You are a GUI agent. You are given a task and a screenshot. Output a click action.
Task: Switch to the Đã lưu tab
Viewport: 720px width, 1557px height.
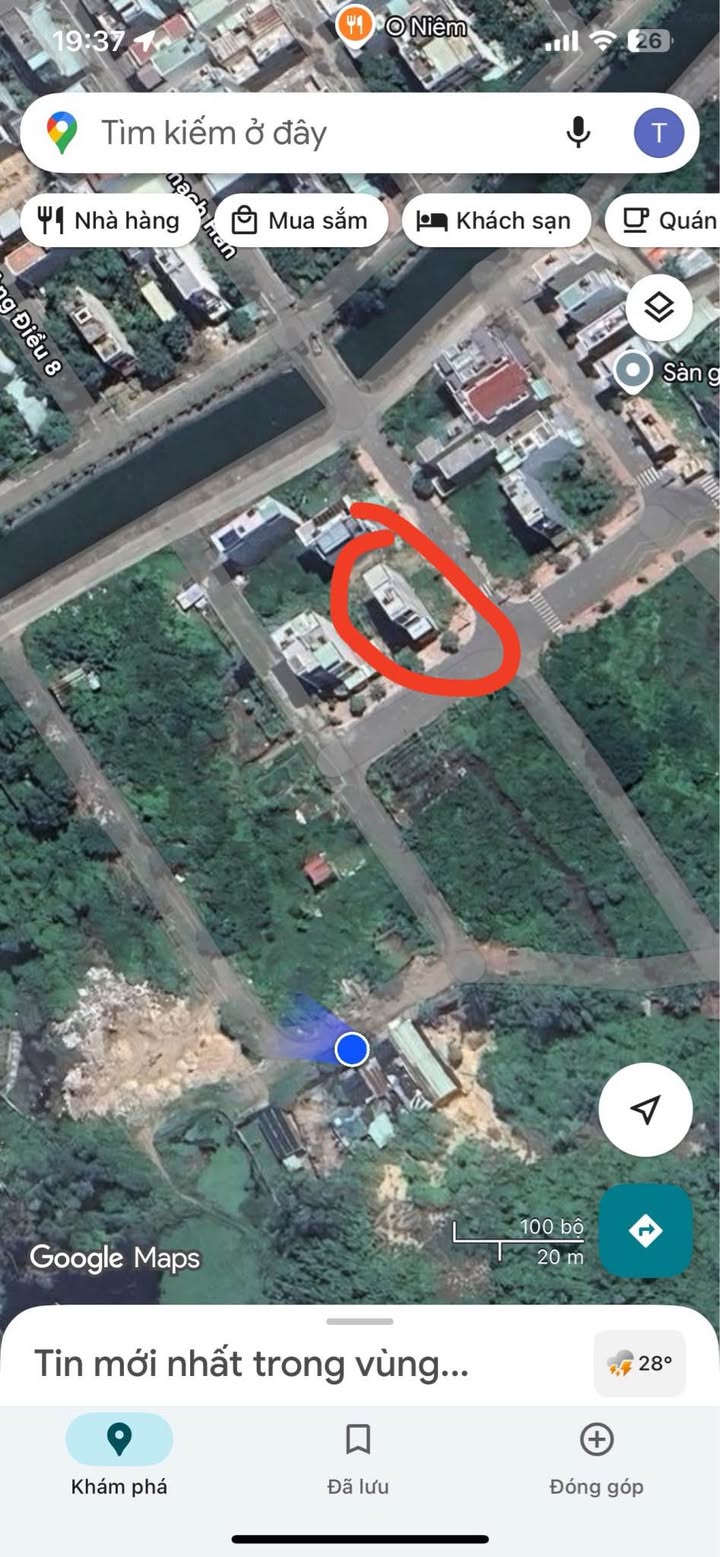click(x=358, y=1458)
